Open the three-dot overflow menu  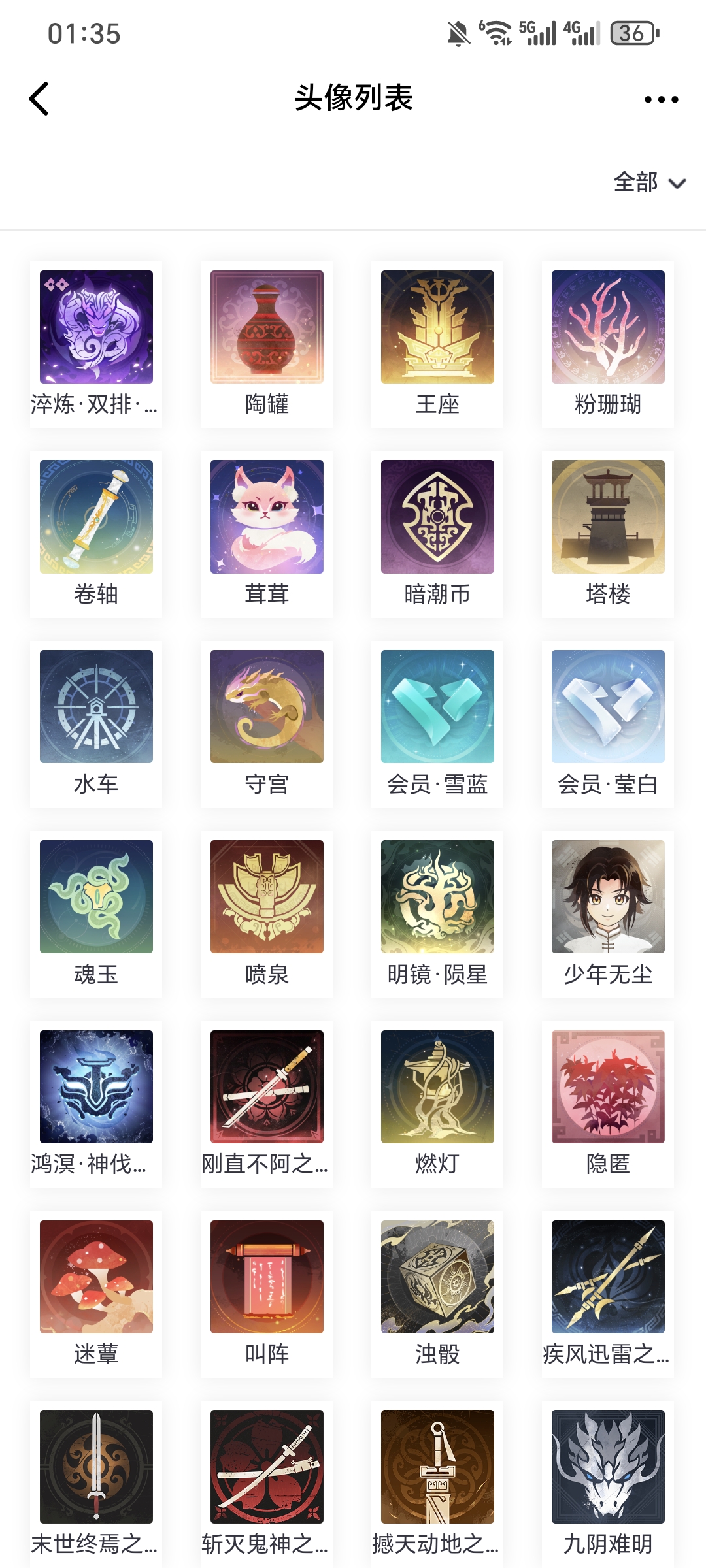661,99
